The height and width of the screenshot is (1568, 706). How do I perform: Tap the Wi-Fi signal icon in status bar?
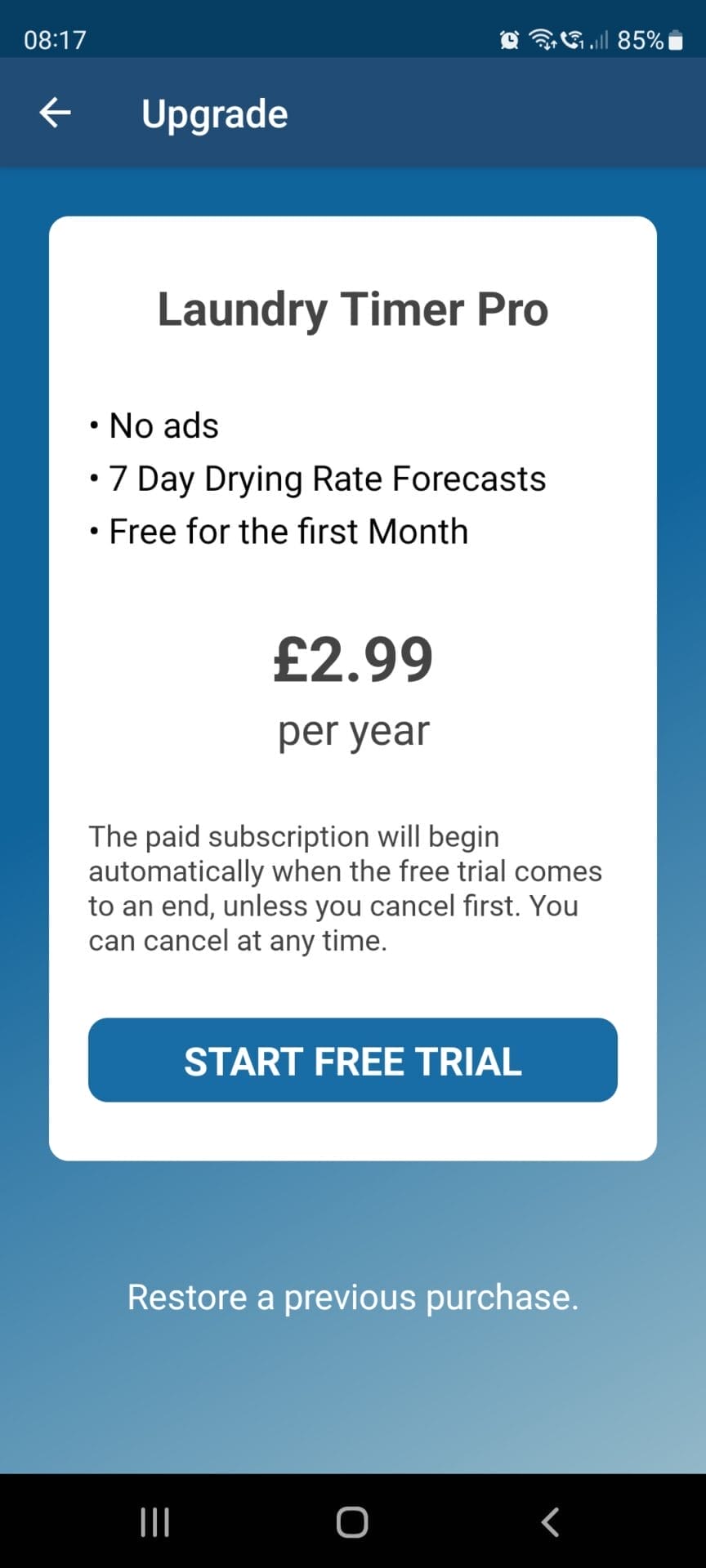[543, 39]
